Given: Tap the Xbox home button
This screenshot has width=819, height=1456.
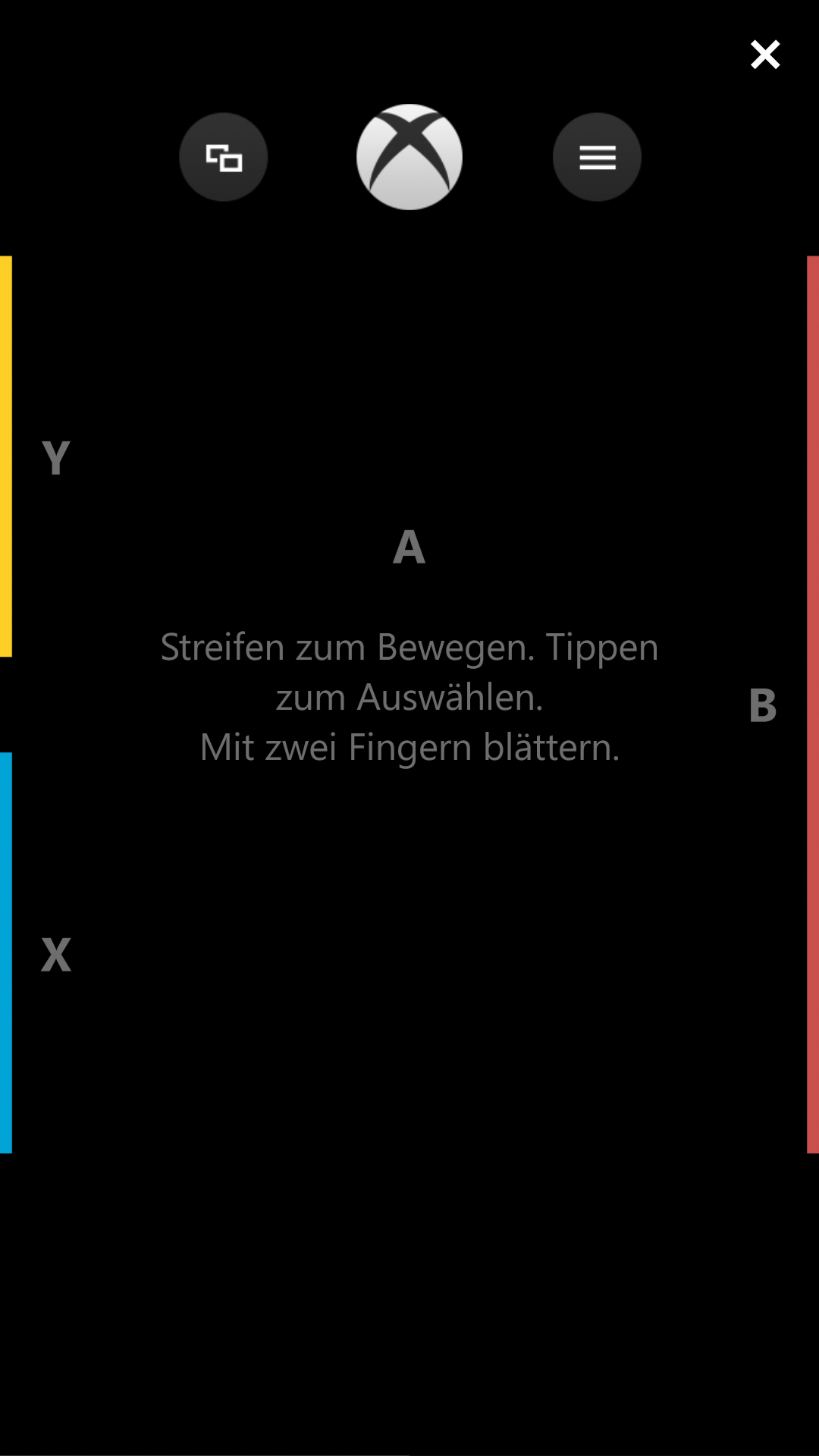Looking at the screenshot, I should pyautogui.click(x=409, y=157).
